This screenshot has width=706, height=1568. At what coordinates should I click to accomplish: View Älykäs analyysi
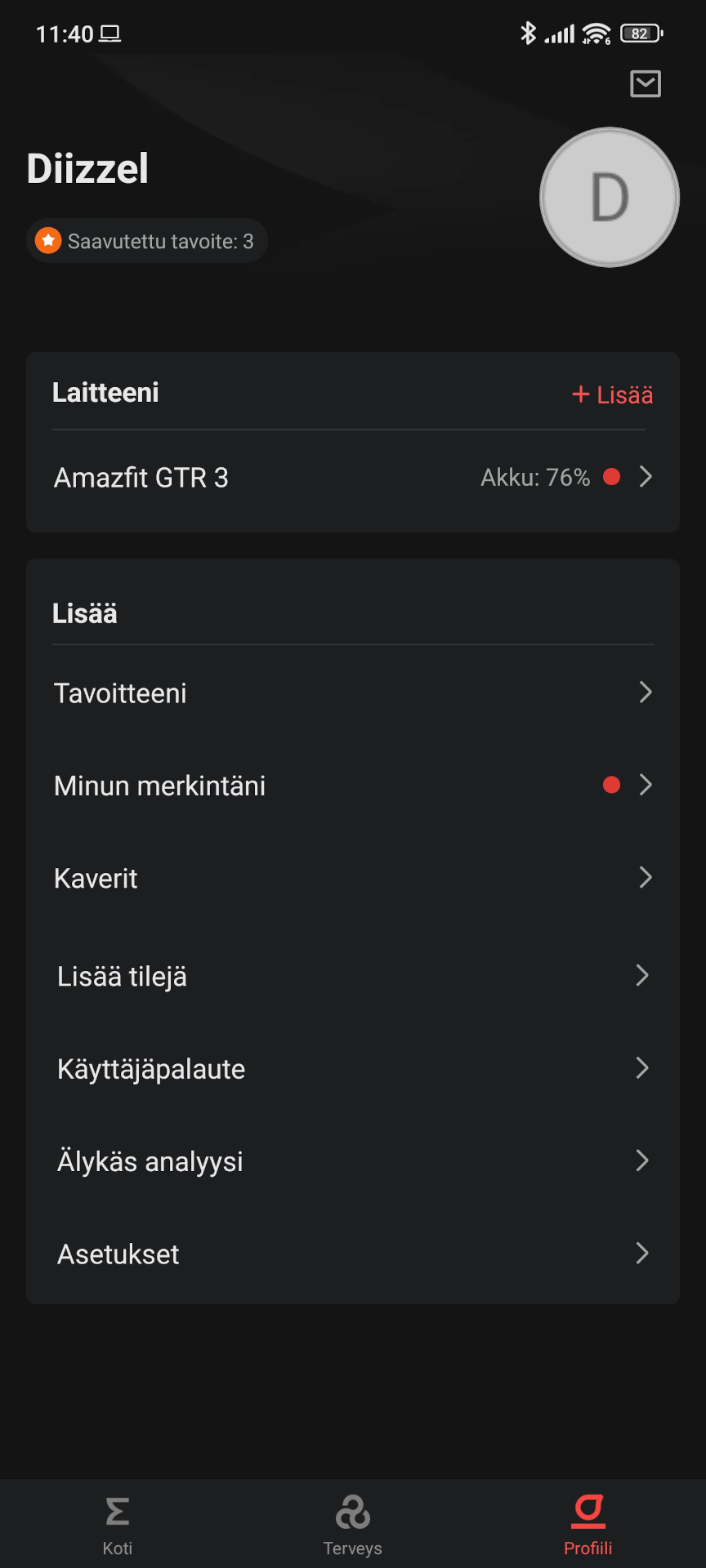coord(352,1161)
